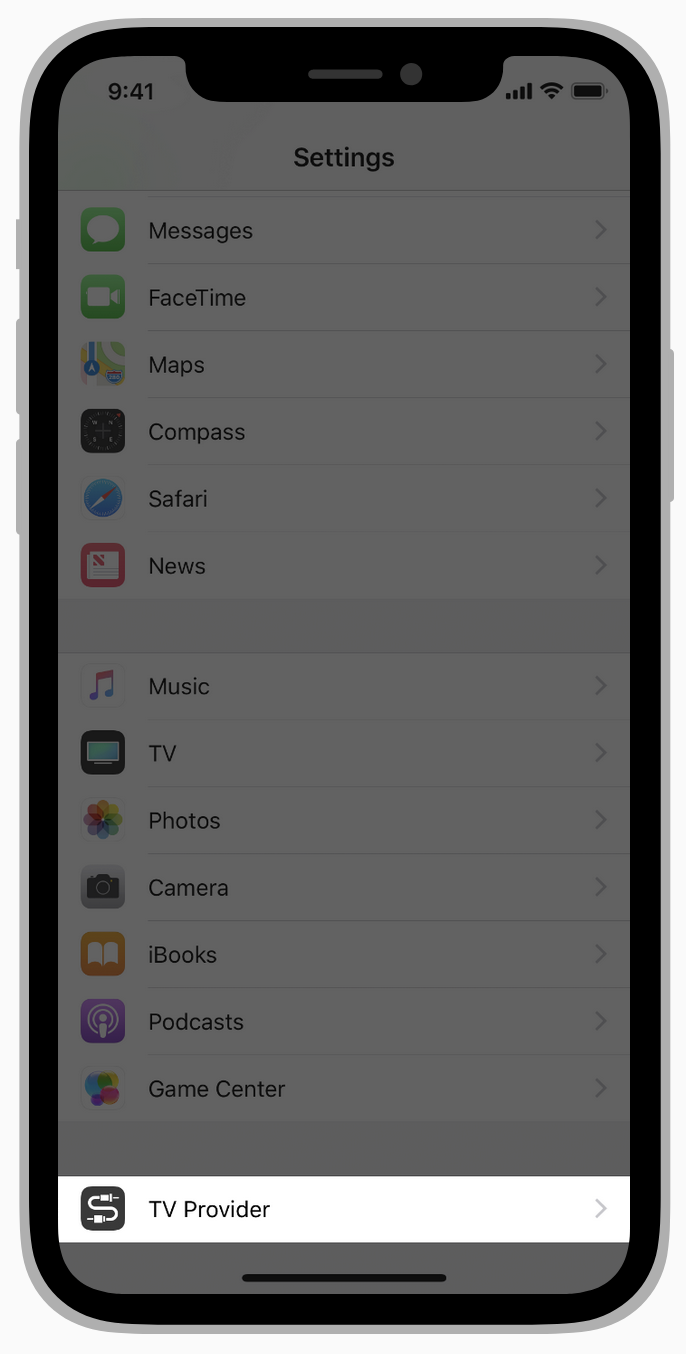Open Photos settings

click(343, 821)
